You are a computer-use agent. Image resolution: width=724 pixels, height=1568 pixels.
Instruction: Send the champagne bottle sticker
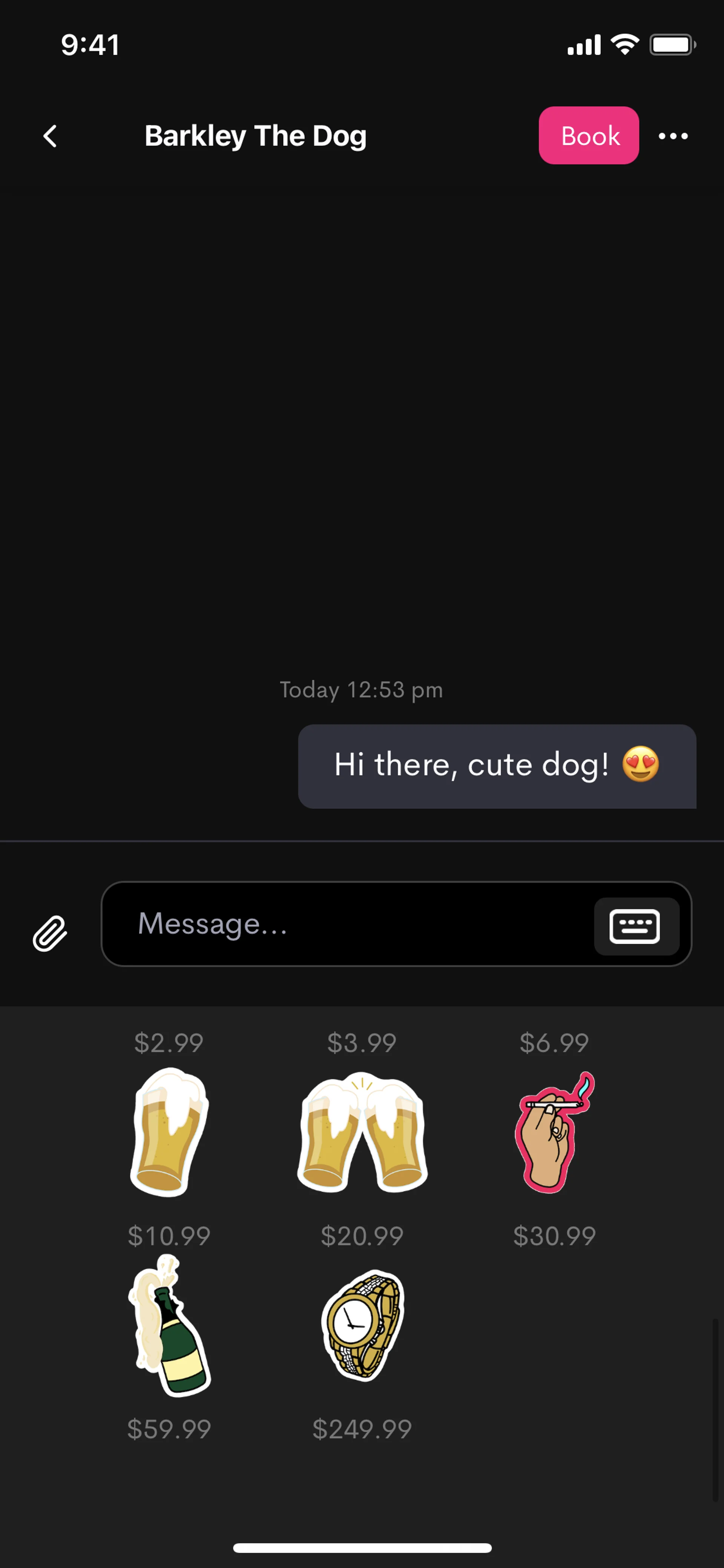coord(169,1326)
